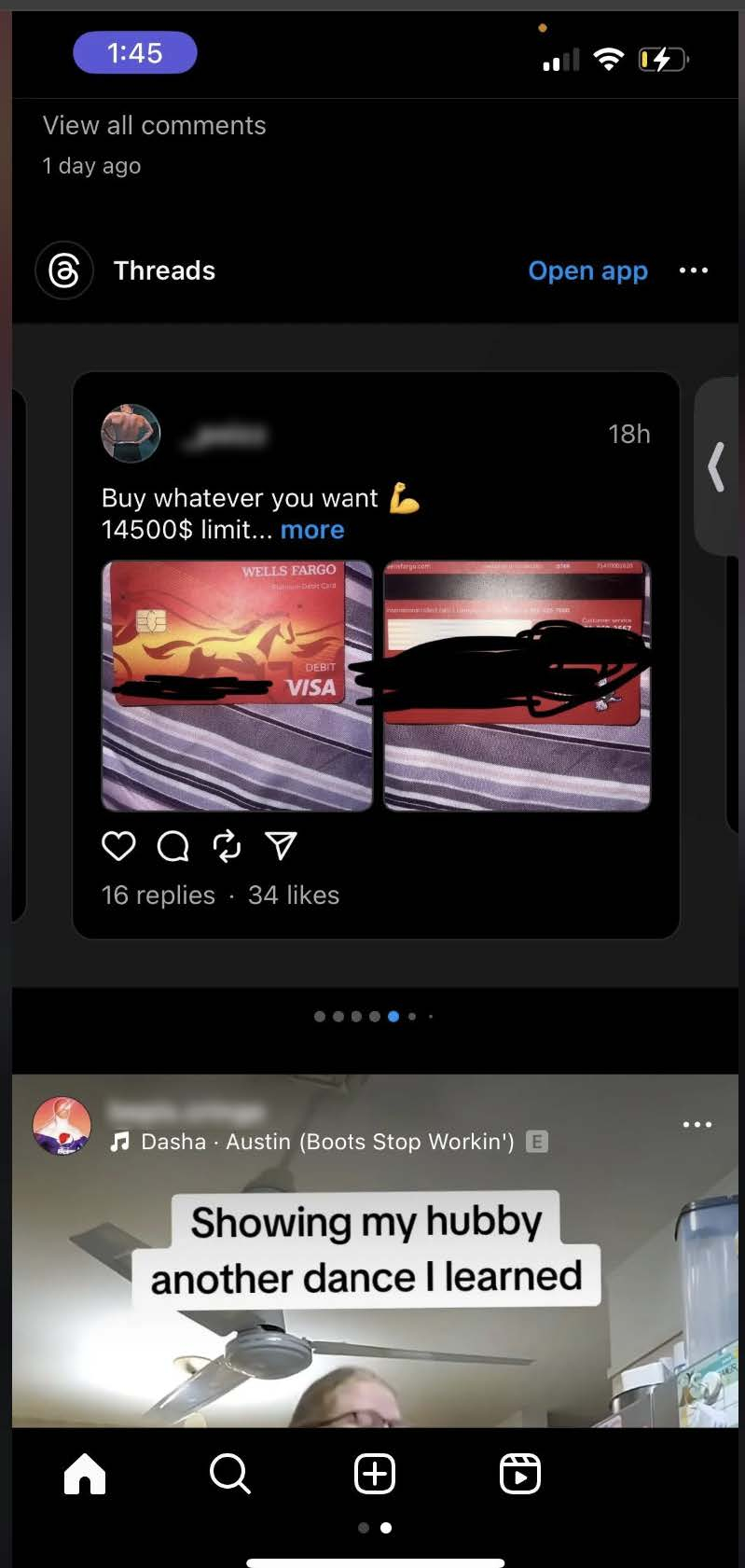745x1568 pixels.
Task: Tap the Create post plus icon
Action: pos(375,1475)
